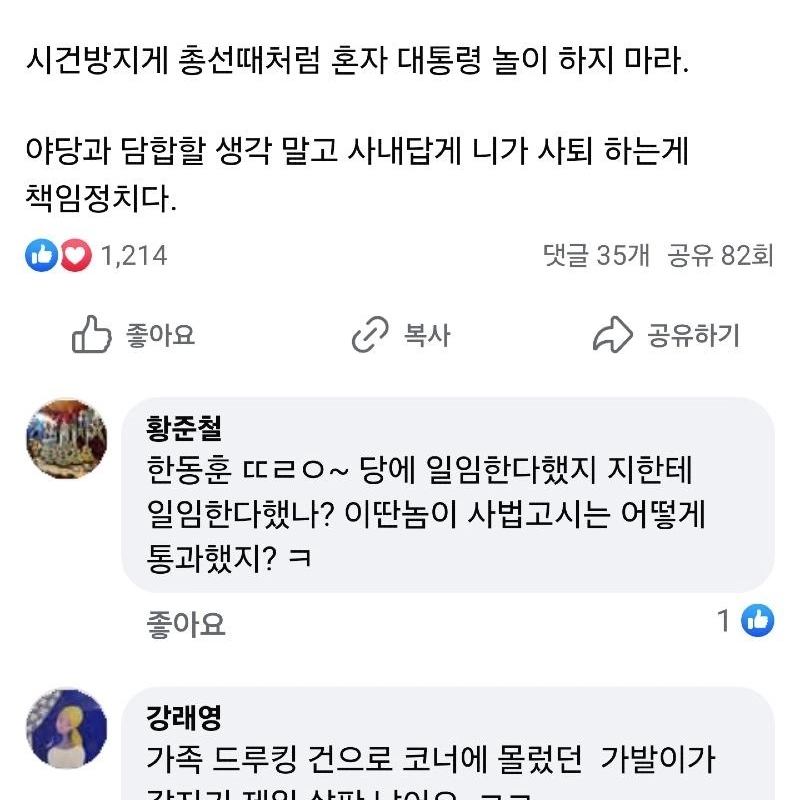The width and height of the screenshot is (800, 800).
Task: Open 황준철's profile picture
Action: point(66,439)
